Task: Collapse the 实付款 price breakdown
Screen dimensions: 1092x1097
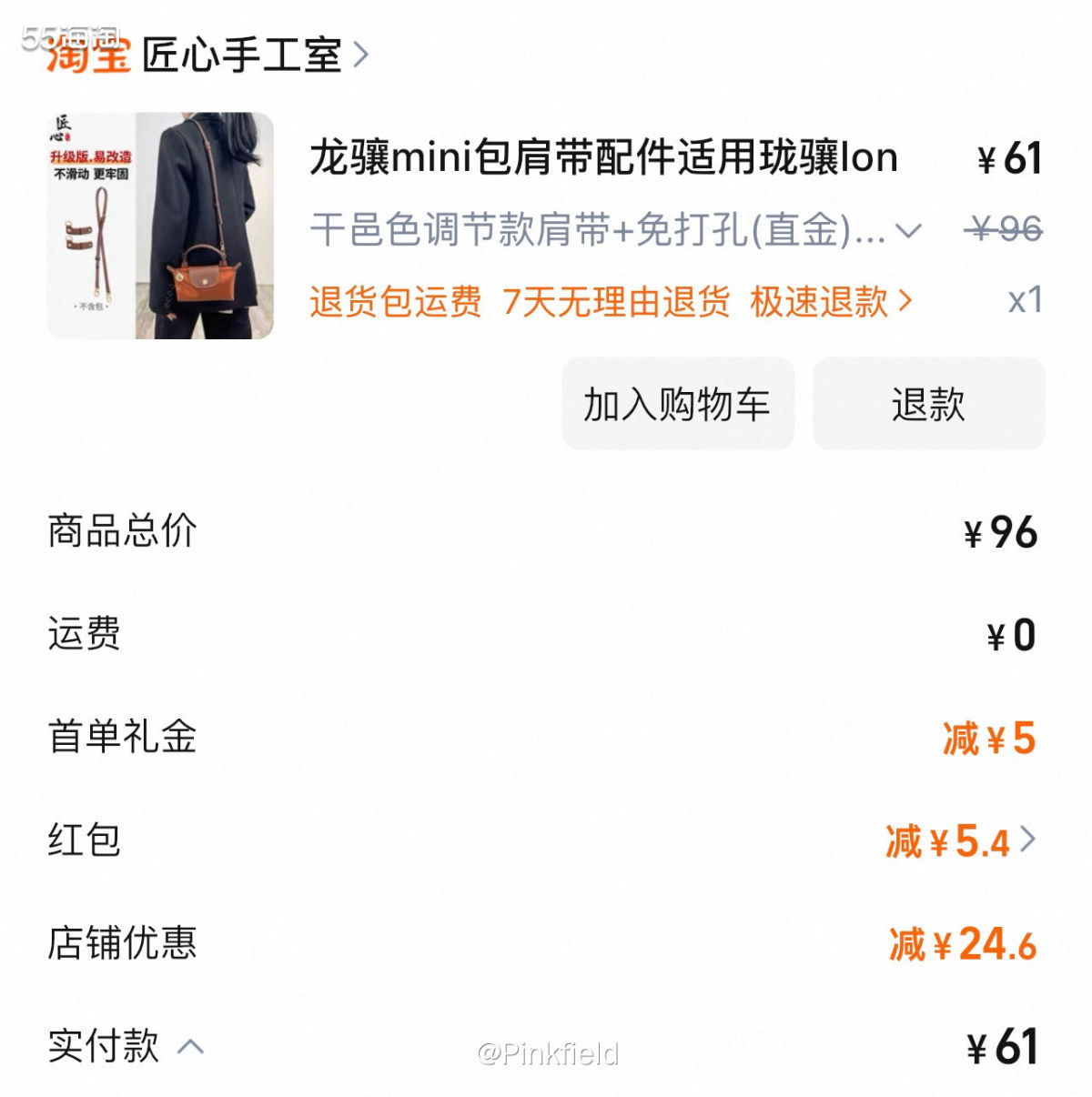Action: (190, 1046)
